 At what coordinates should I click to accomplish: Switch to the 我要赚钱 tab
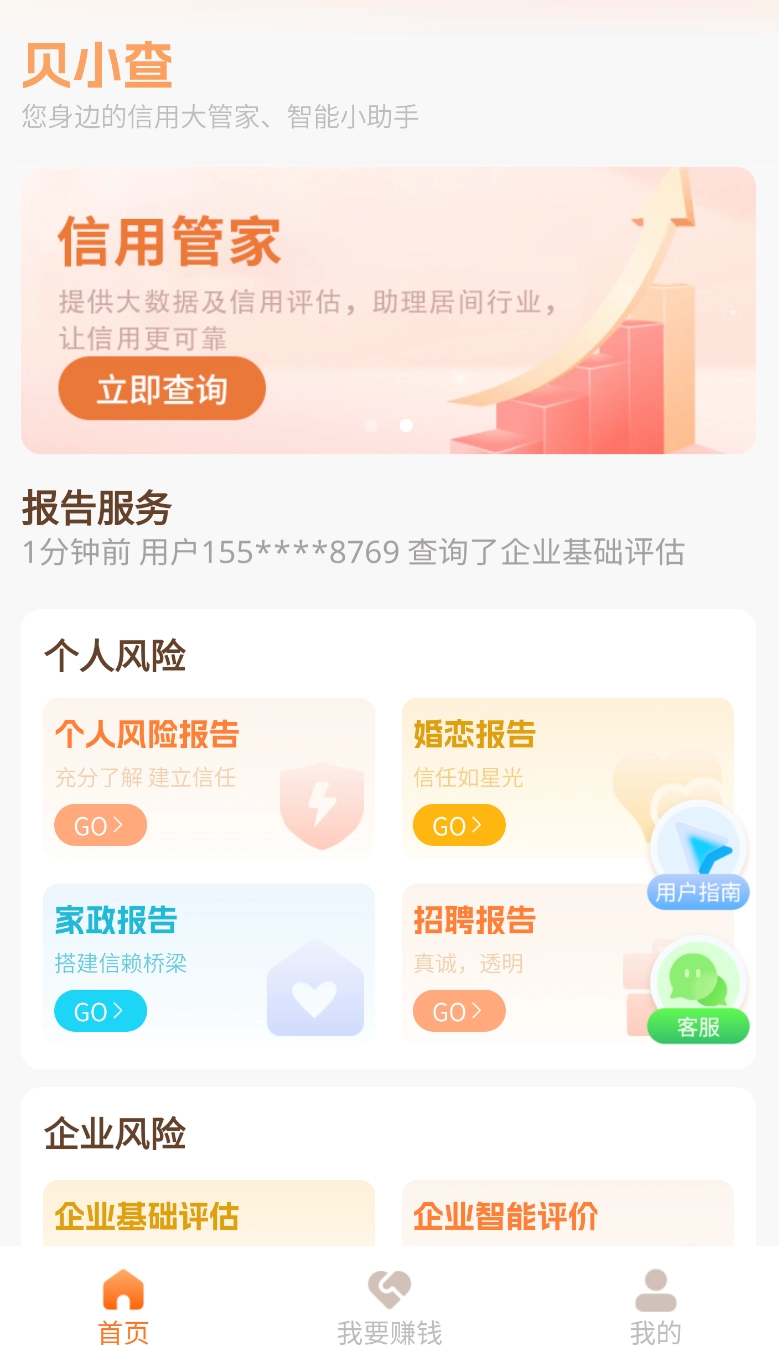click(x=389, y=1306)
